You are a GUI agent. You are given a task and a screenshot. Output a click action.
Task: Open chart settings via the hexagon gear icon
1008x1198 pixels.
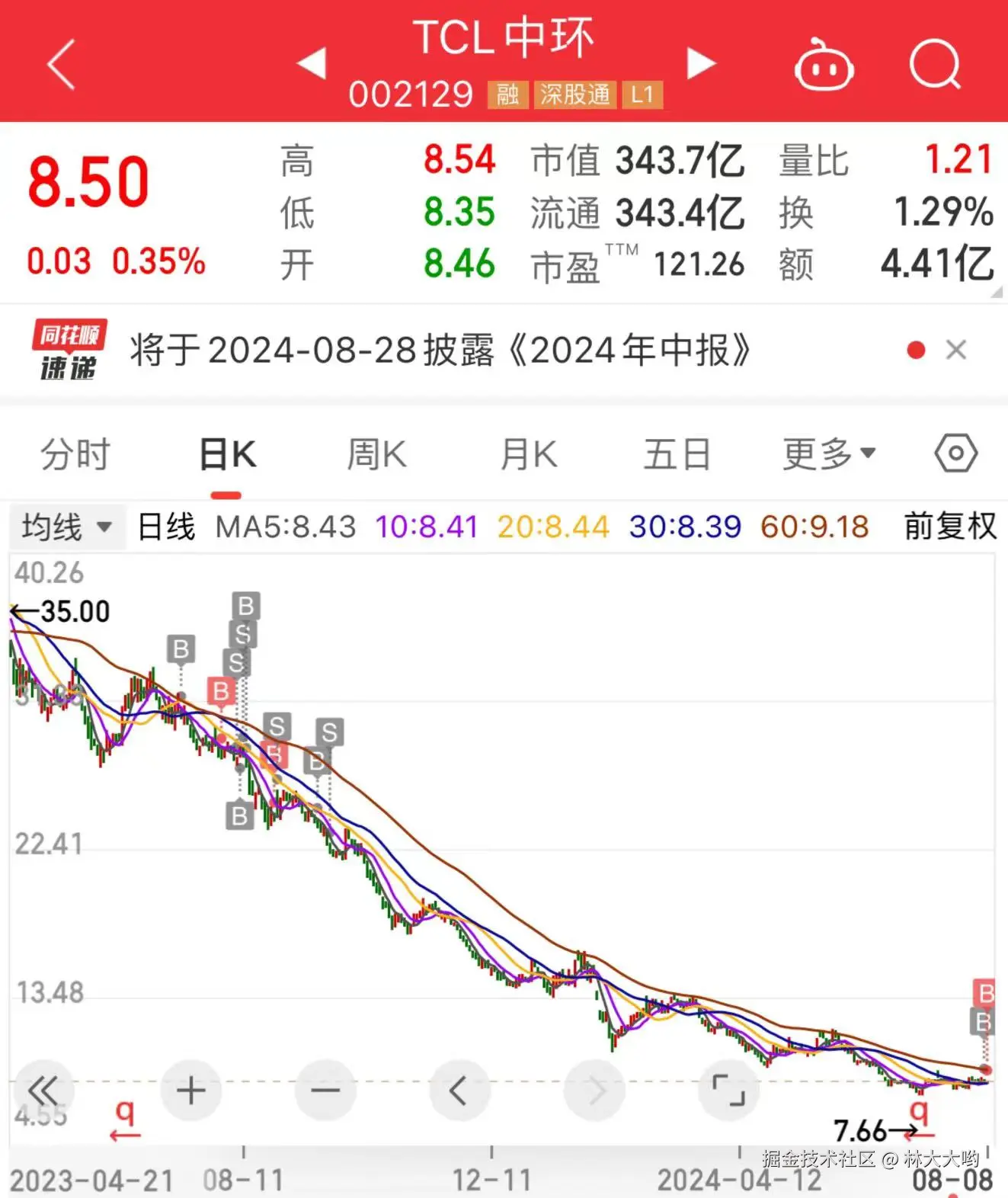tap(955, 452)
